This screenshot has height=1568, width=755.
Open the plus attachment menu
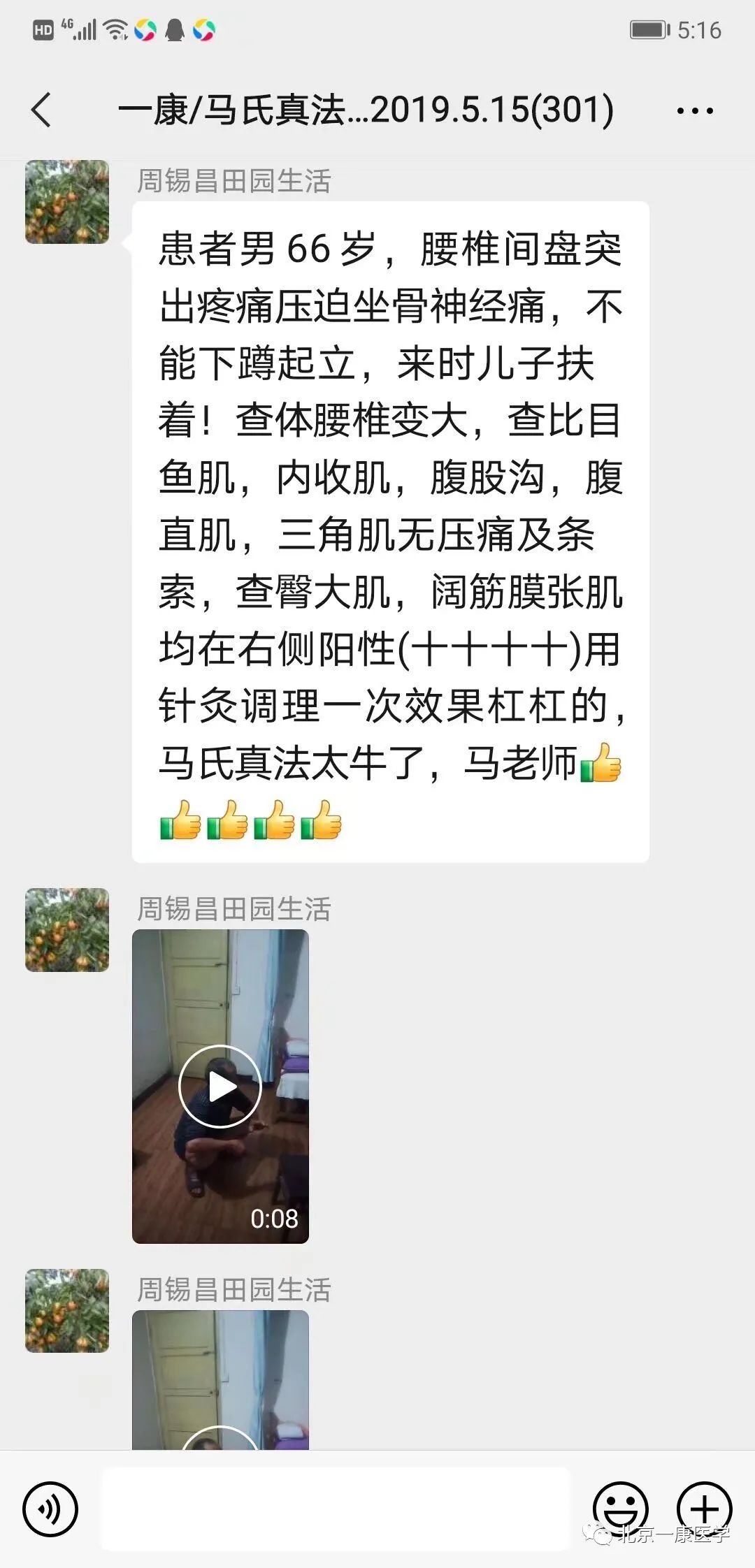click(704, 1509)
